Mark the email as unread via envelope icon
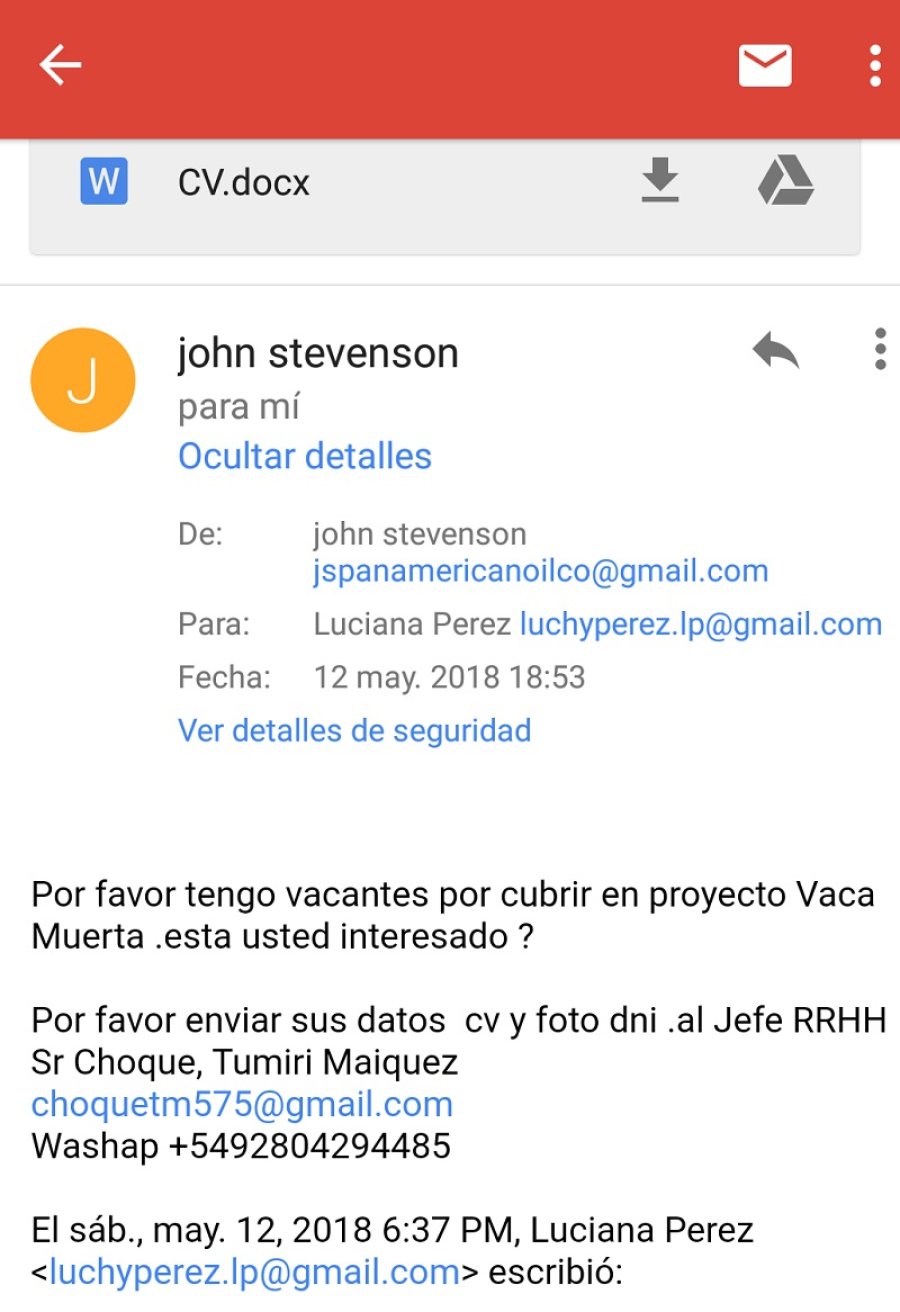This screenshot has height=1312, width=900. pyautogui.click(x=765, y=66)
